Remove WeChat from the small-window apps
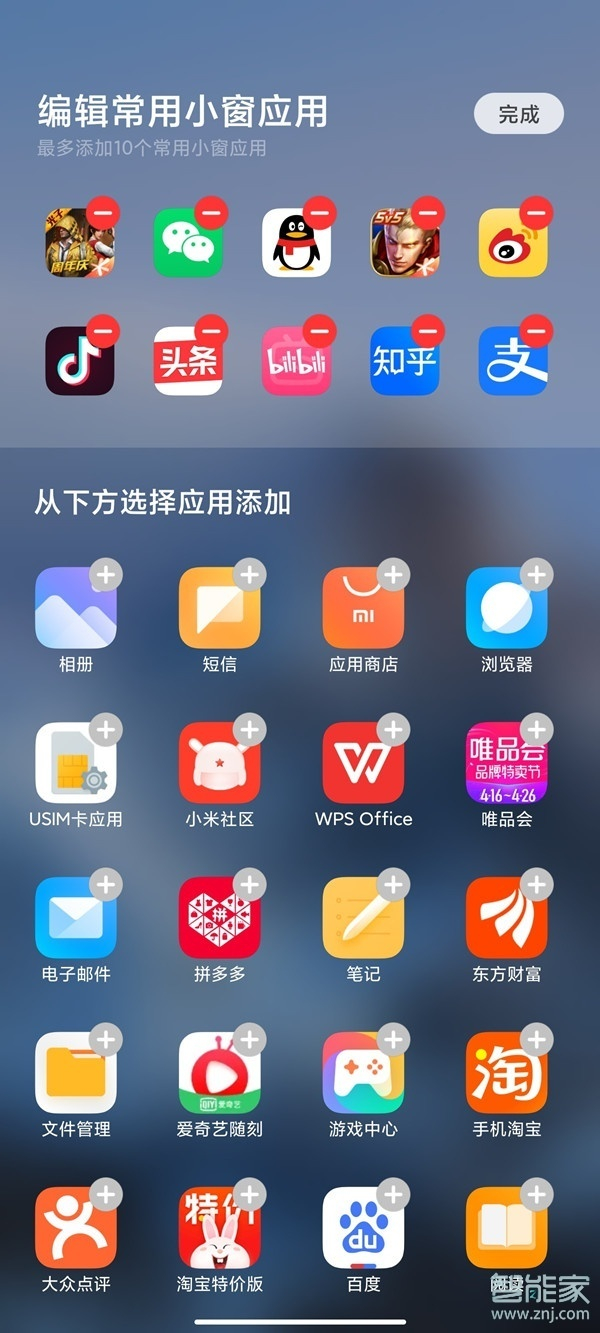 pyautogui.click(x=211, y=212)
